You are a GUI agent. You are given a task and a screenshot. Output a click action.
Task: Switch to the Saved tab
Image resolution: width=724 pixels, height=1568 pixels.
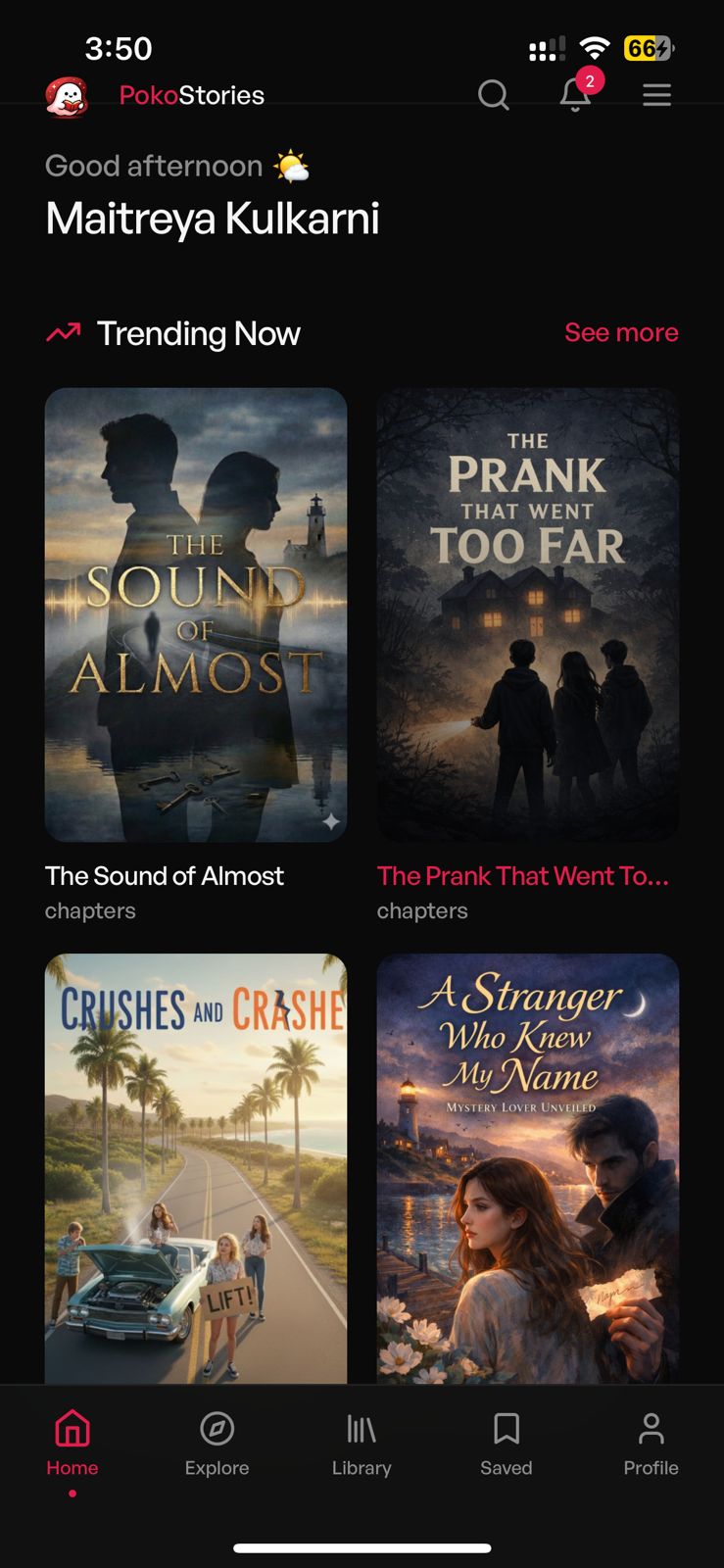coord(506,1443)
